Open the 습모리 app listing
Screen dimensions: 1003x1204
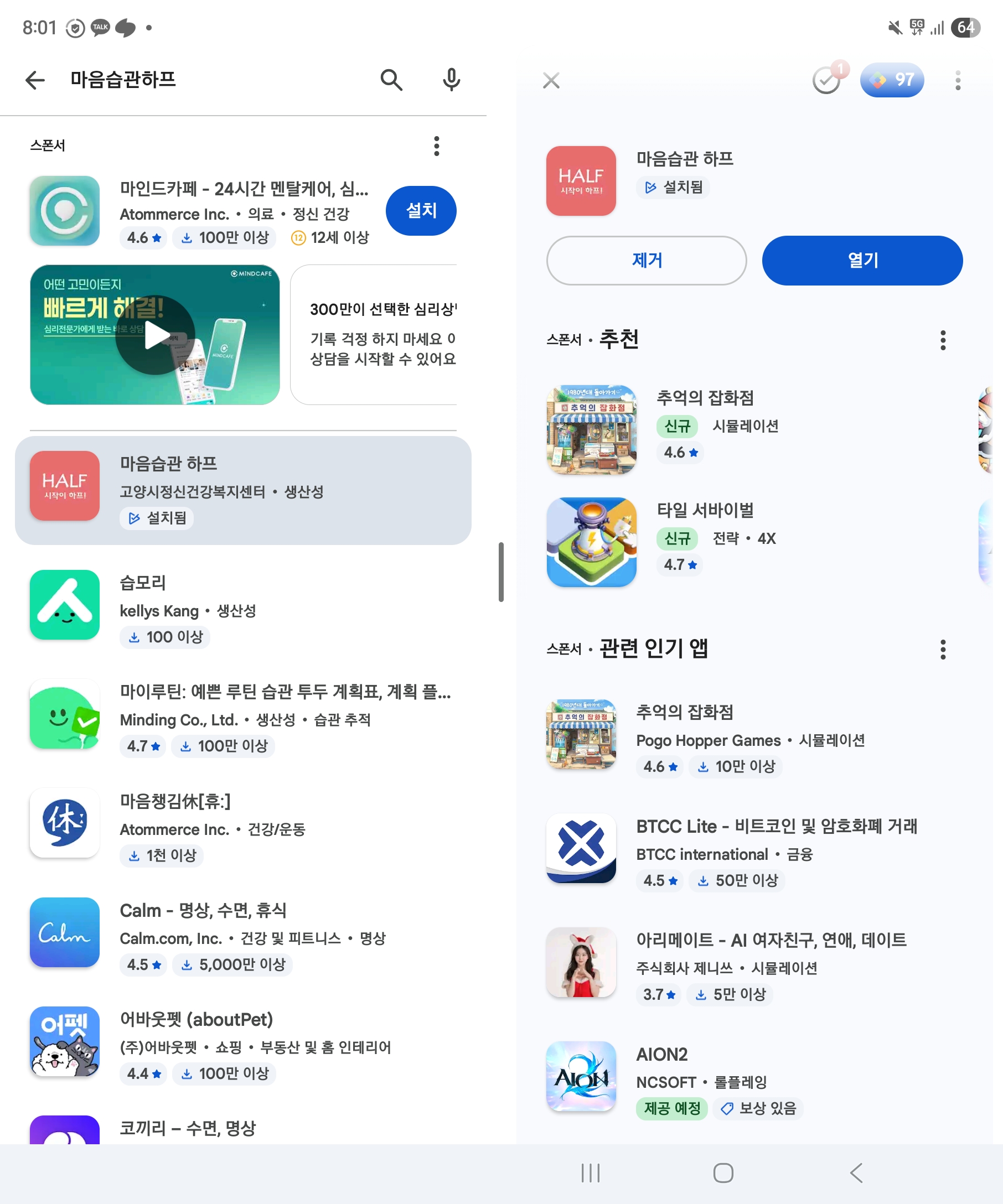pyautogui.click(x=229, y=608)
